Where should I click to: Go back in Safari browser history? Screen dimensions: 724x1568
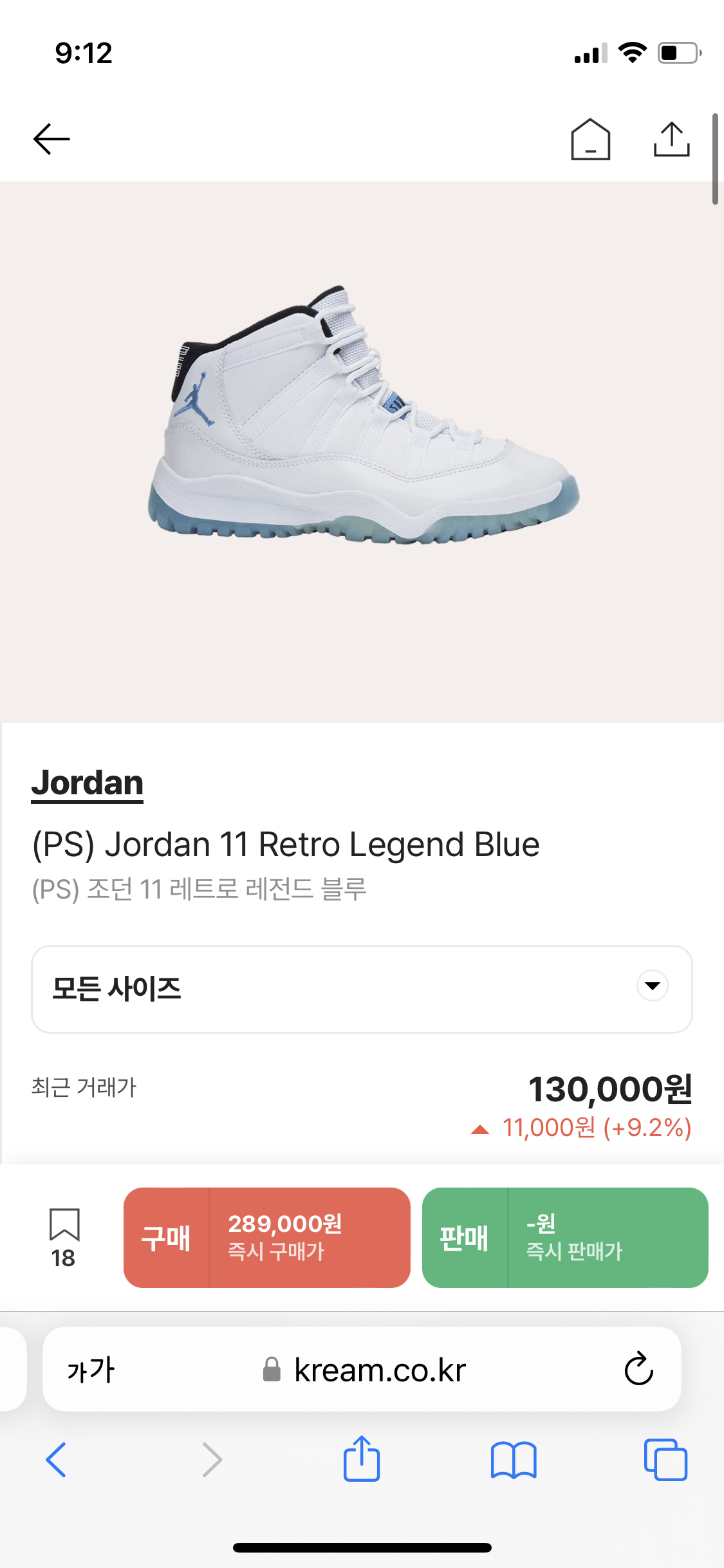pyautogui.click(x=56, y=1459)
